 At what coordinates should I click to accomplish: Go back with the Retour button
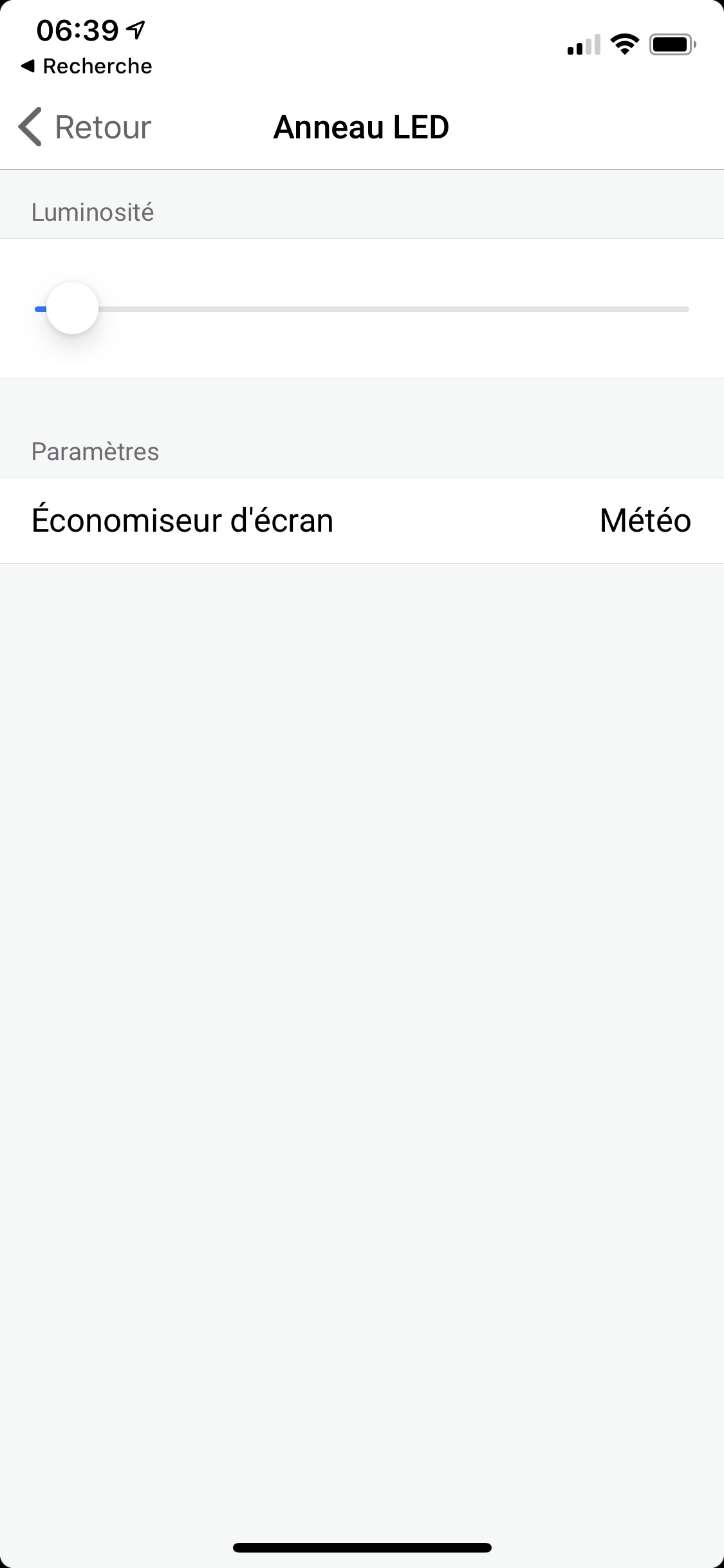point(85,127)
